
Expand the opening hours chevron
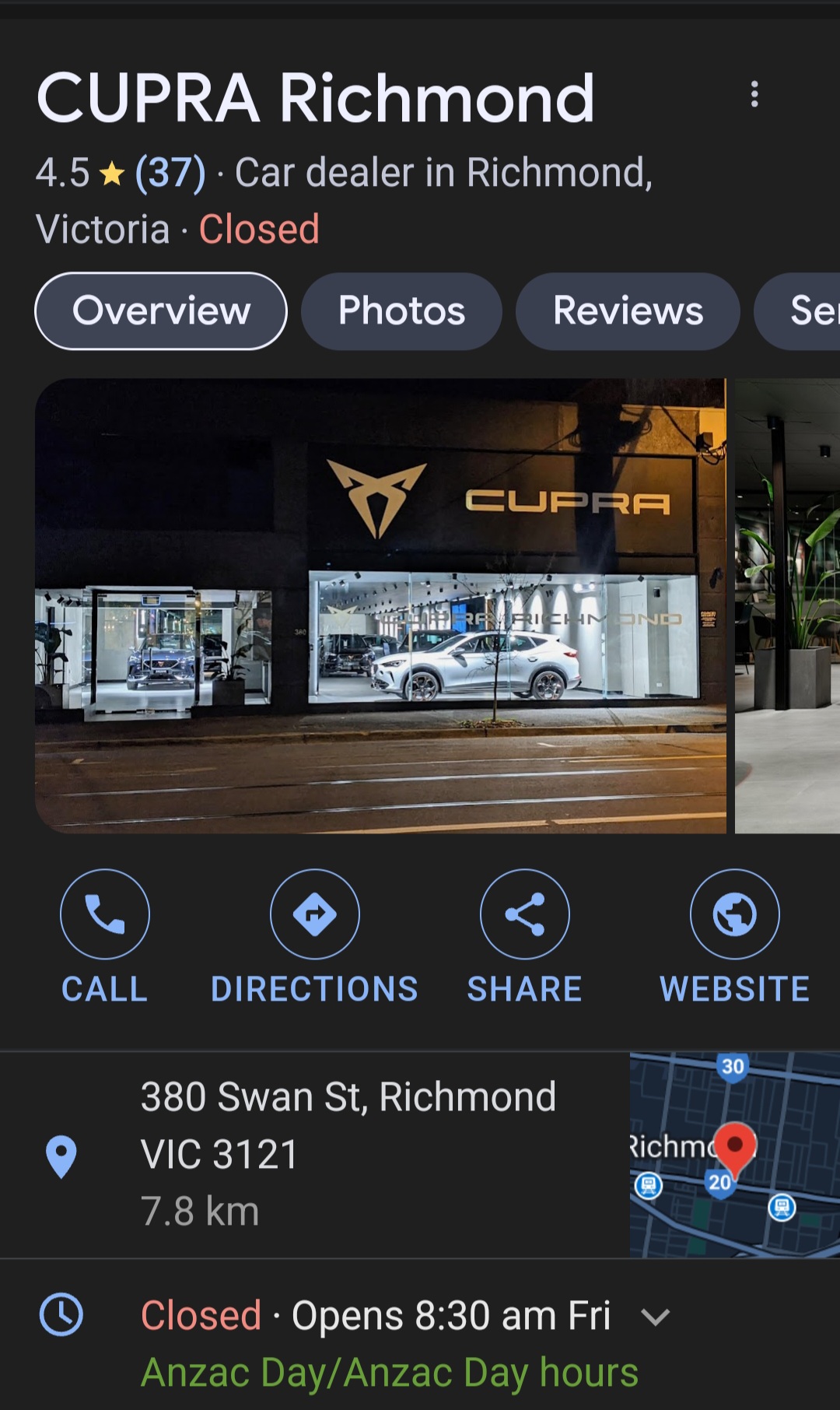point(655,1317)
